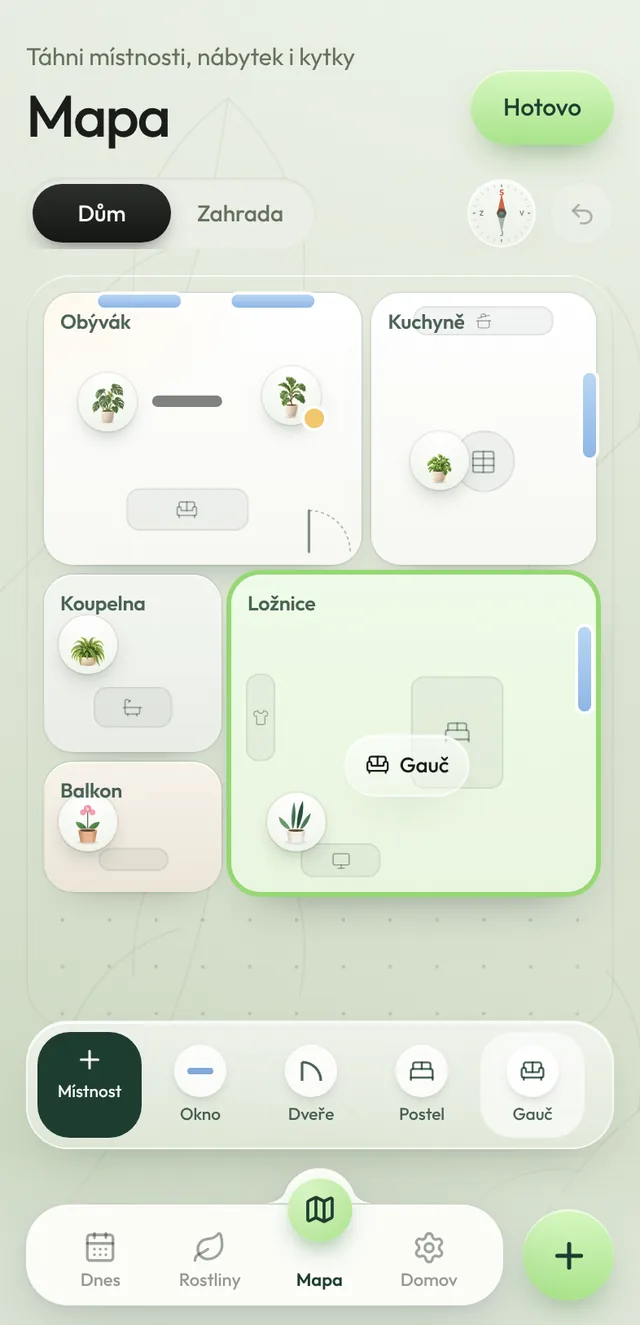The width and height of the screenshot is (640, 1325).
Task: Select the Dům segment
Action: point(101,214)
